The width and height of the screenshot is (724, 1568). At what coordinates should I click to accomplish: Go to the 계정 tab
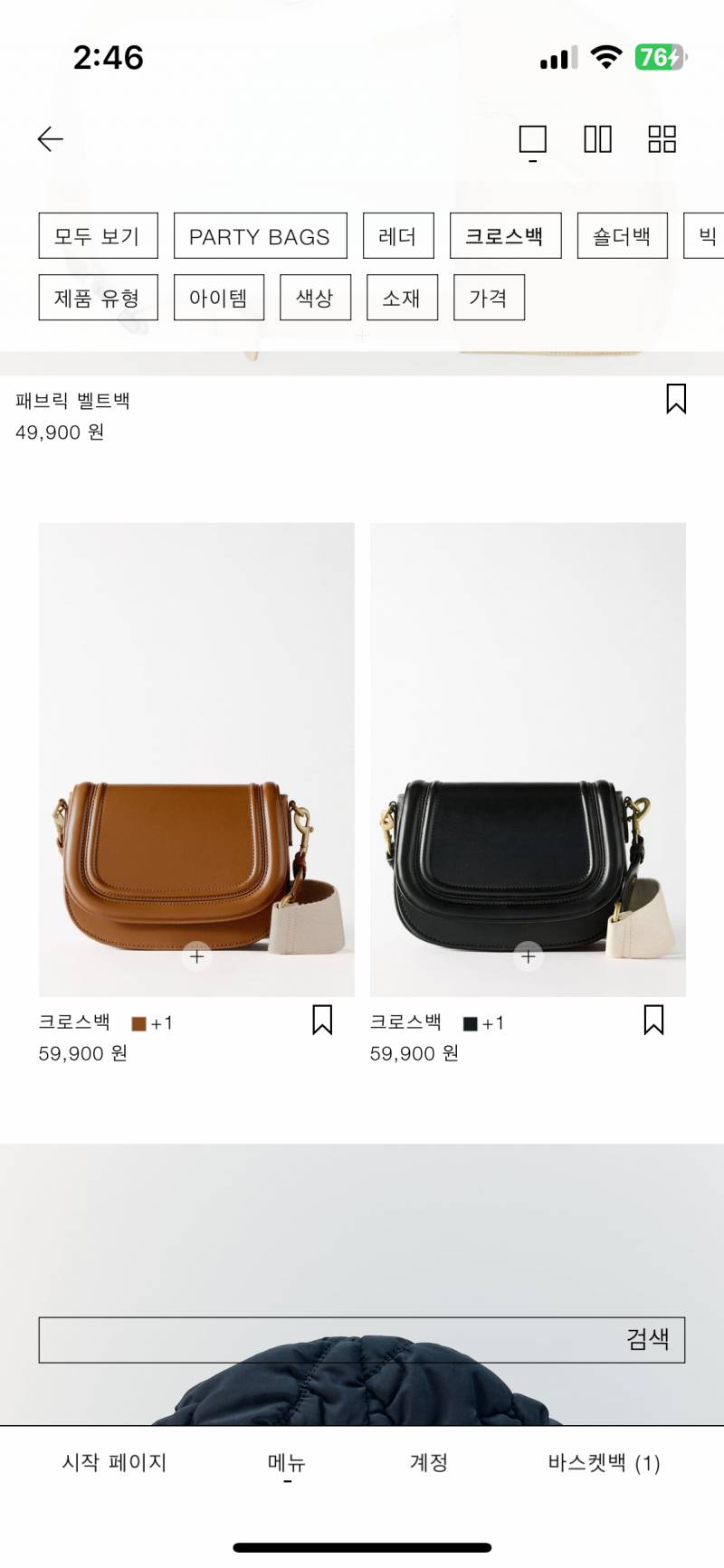coord(429,1462)
